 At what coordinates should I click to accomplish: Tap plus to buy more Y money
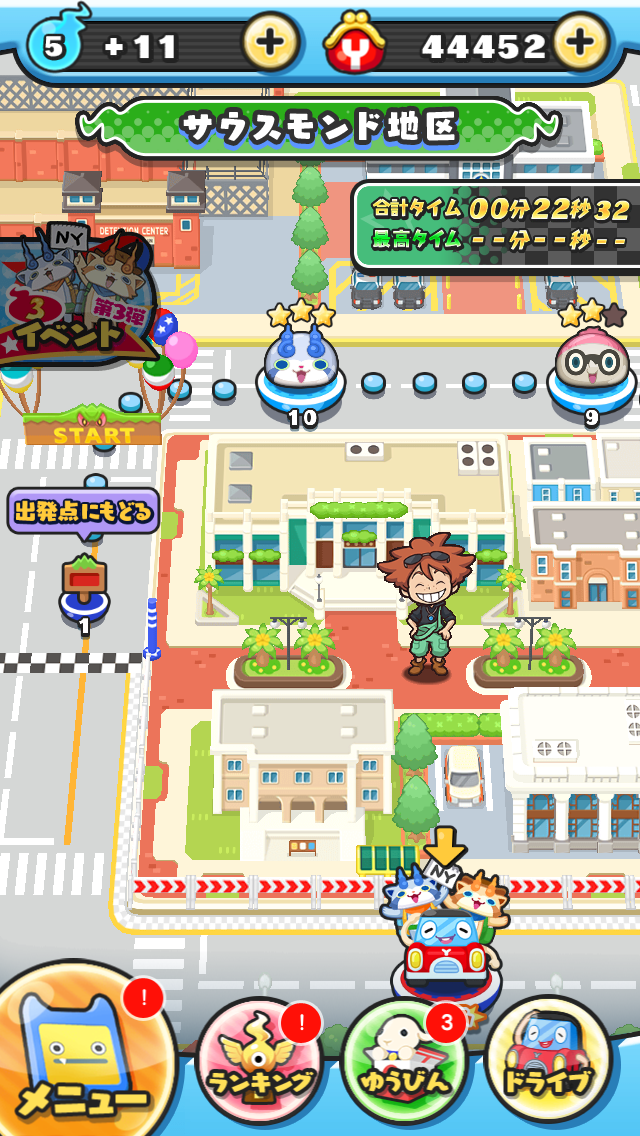click(583, 42)
